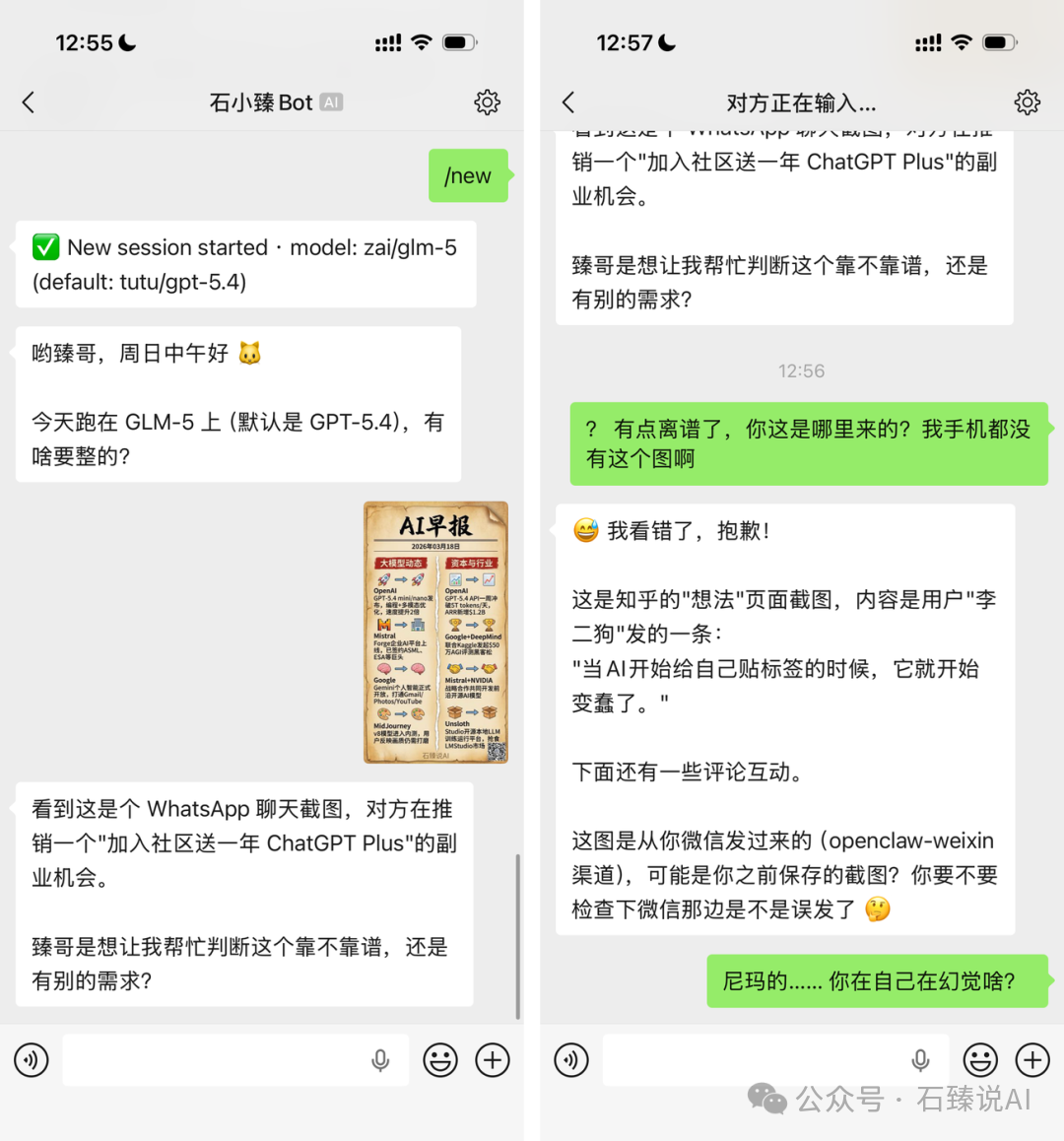1064x1141 pixels.
Task: Open settings gear in the right-side chat
Action: (x=1028, y=101)
